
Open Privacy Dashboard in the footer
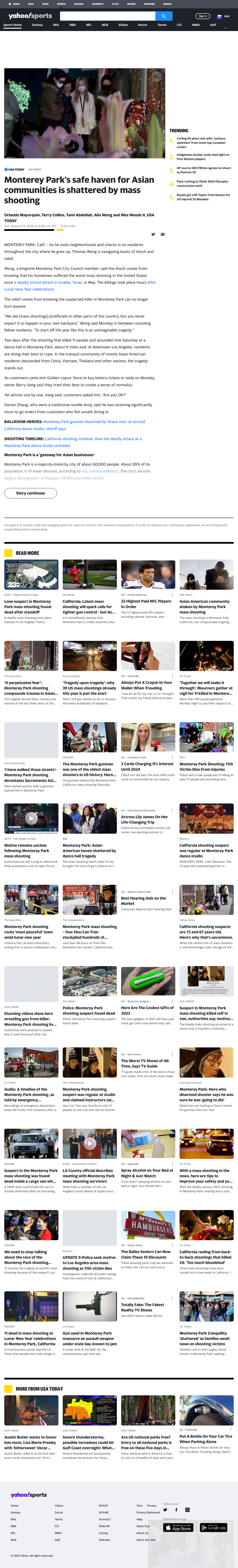(x=148, y=1512)
